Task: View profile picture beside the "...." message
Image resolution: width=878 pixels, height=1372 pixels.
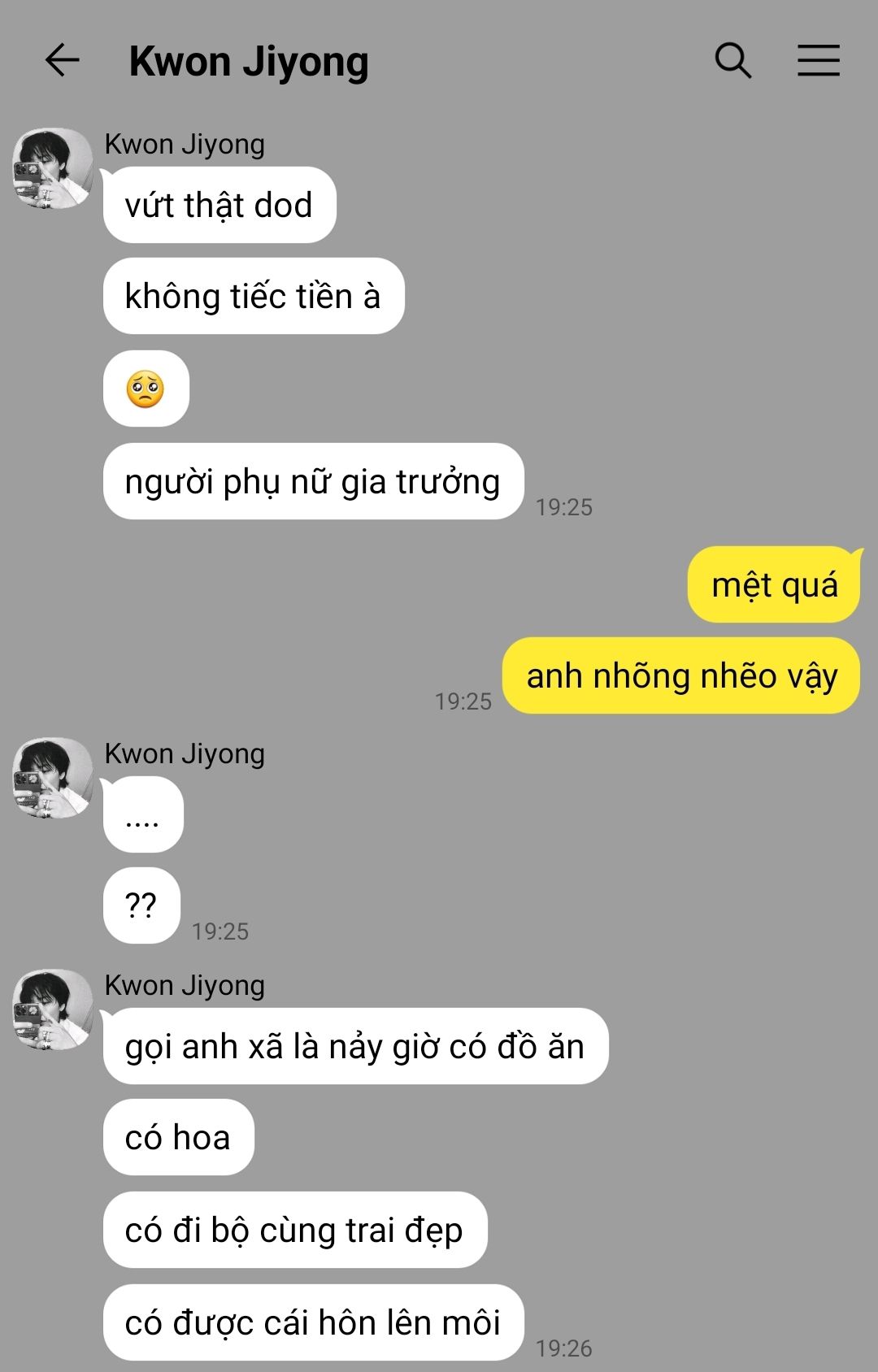Action: pos(53,778)
